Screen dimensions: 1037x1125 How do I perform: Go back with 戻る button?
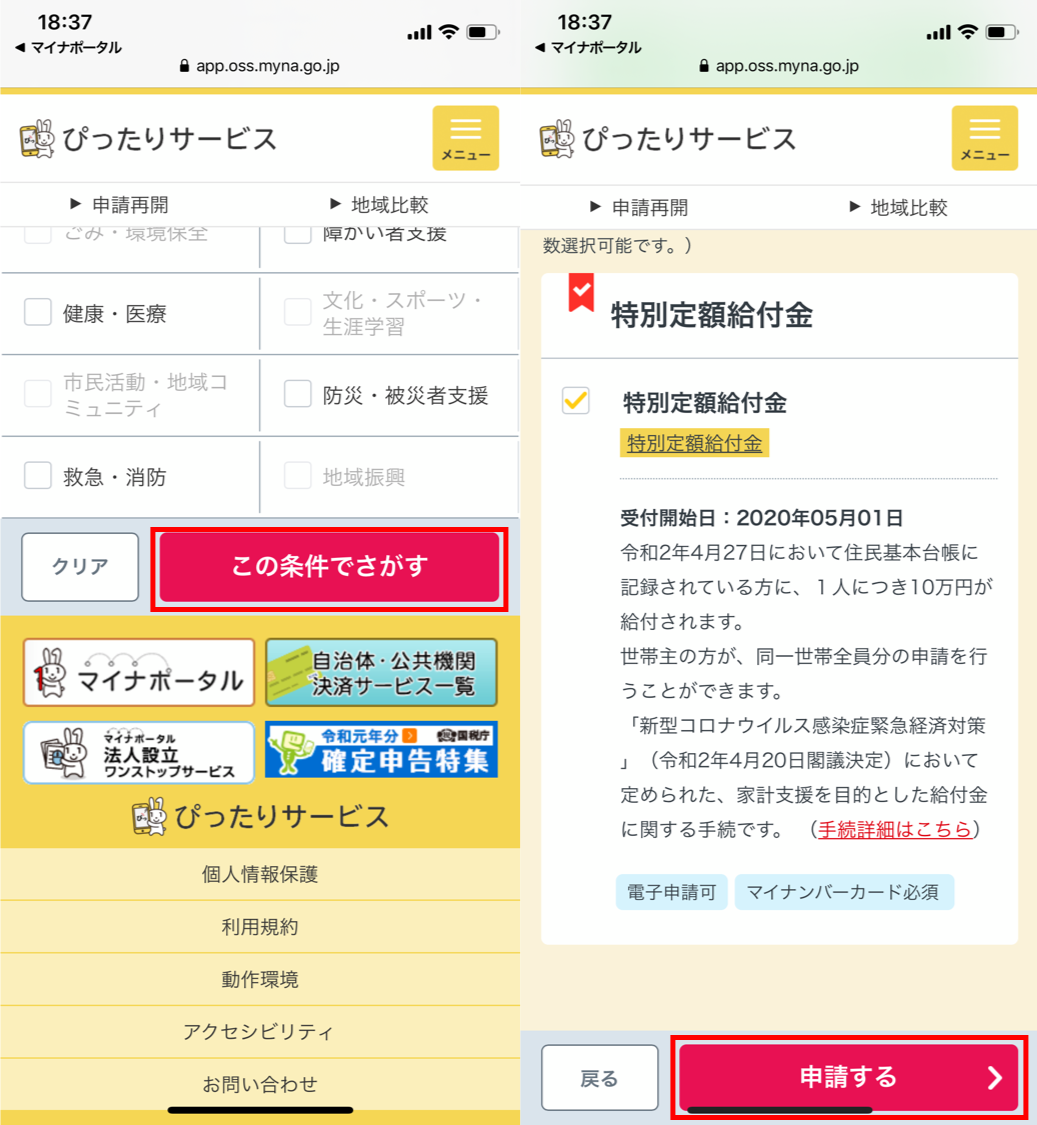pyautogui.click(x=600, y=1078)
